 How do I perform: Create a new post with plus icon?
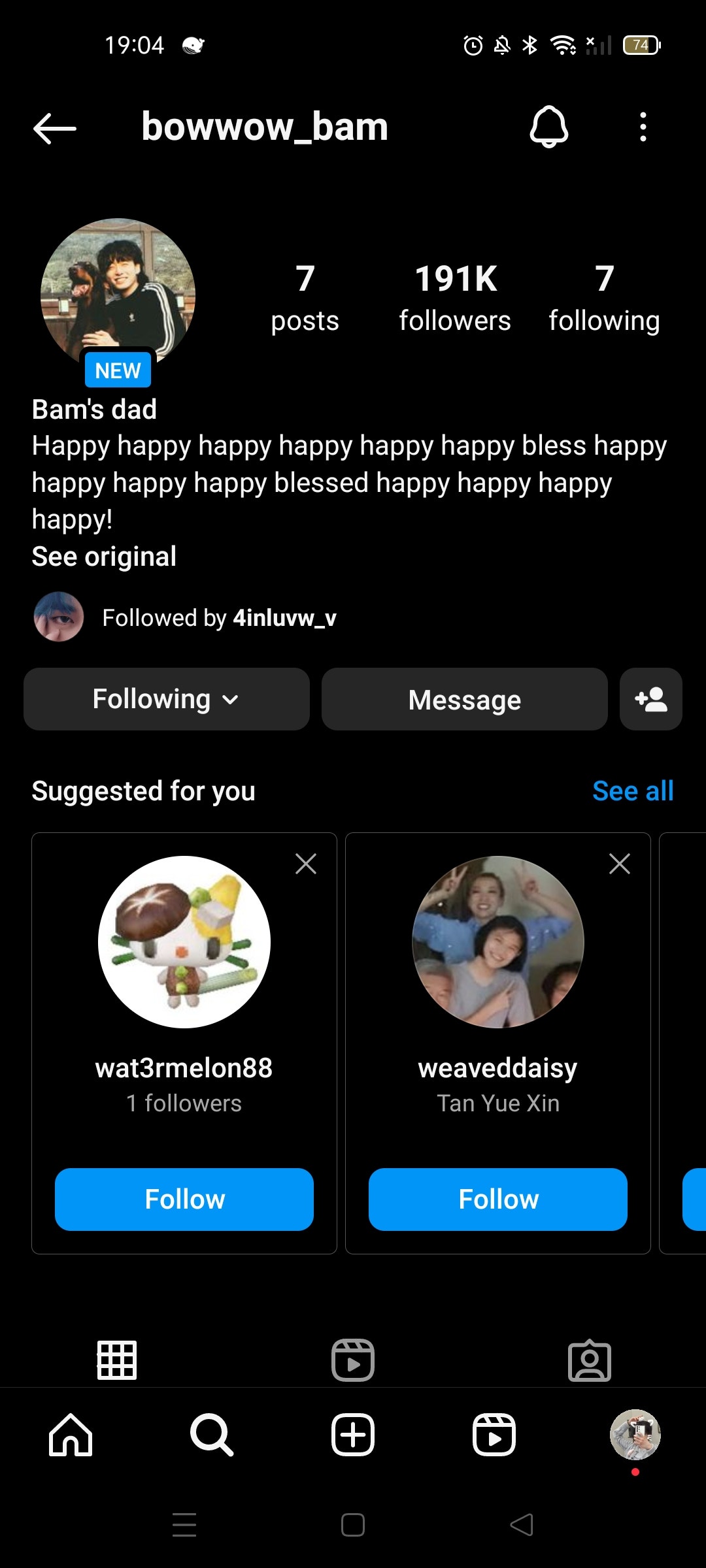pos(353,1435)
